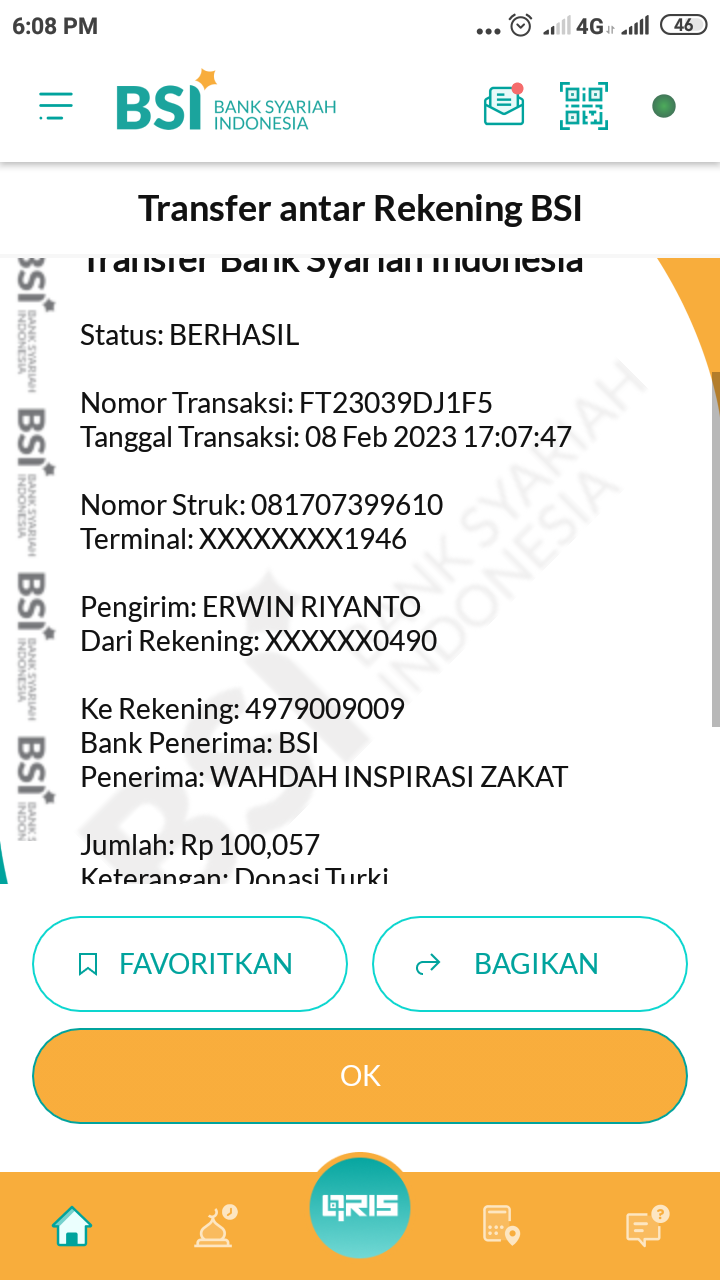The image size is (720, 1280).
Task: Open the inbox mail icon
Action: pos(504,105)
